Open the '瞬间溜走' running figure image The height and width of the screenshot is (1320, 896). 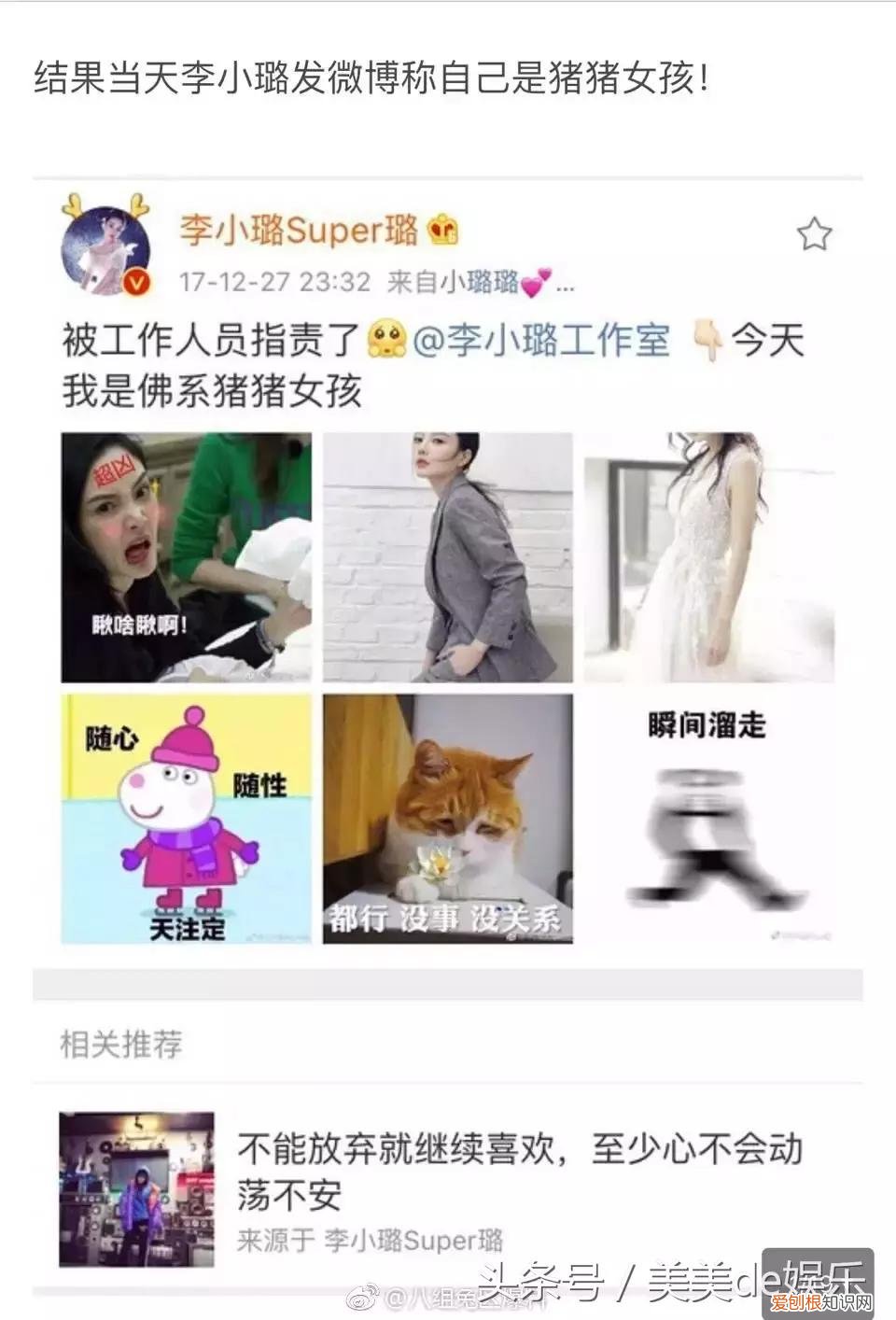[709, 820]
